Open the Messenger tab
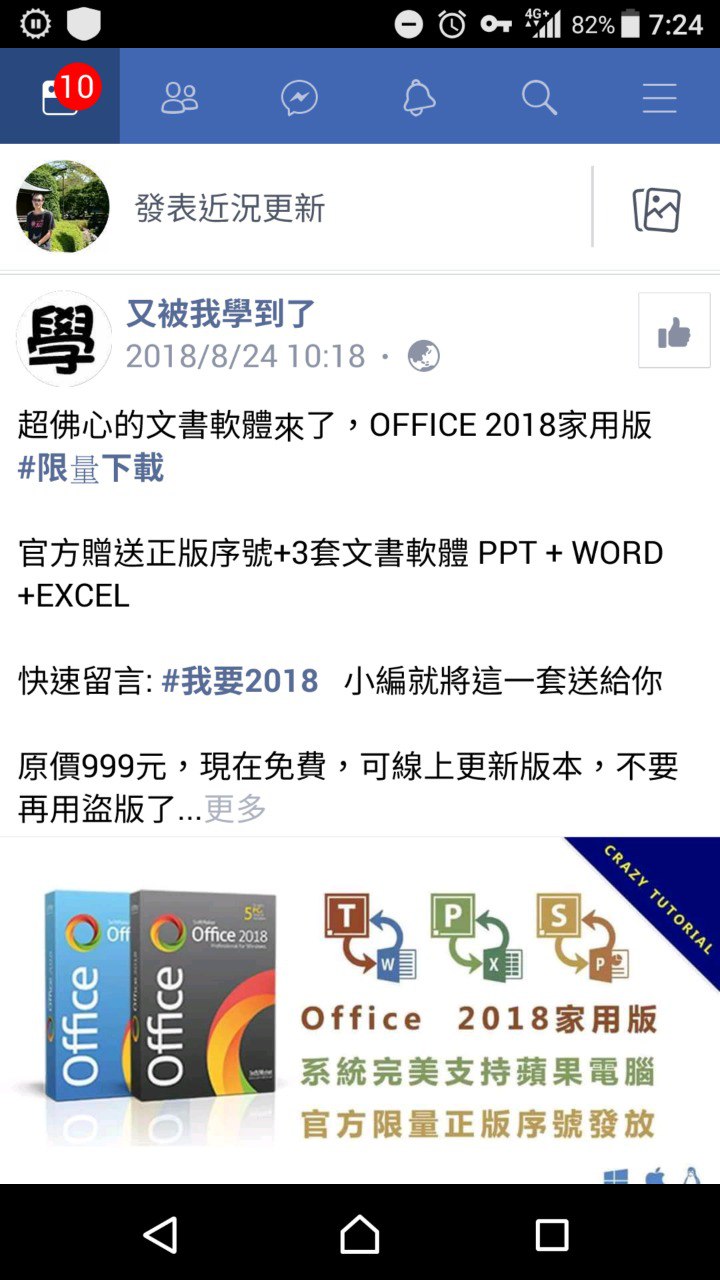The image size is (720, 1280). pos(300,98)
